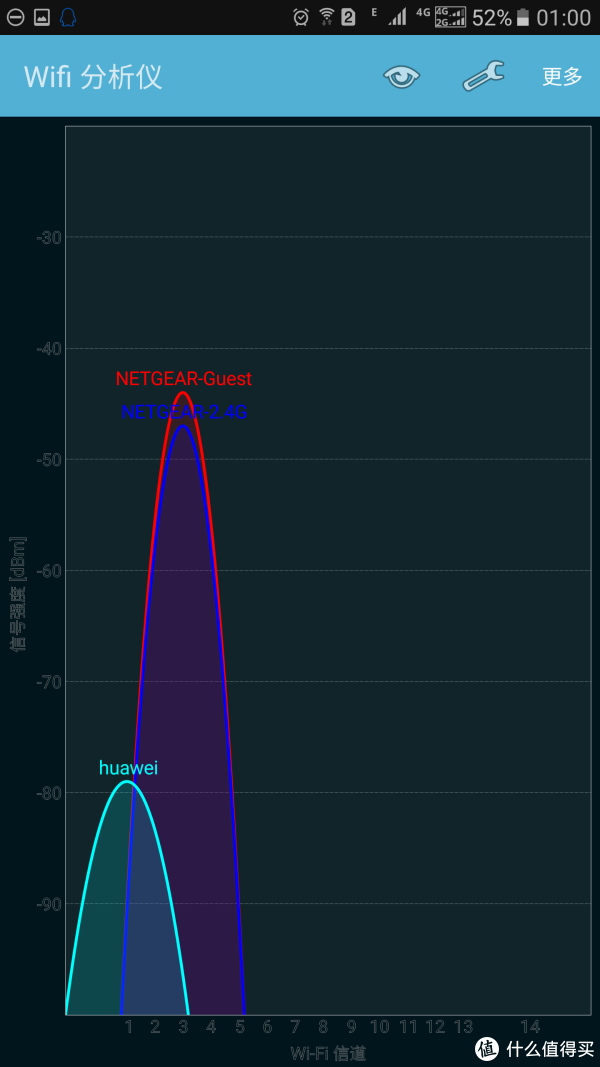Open the eye view selector icon
Image resolution: width=600 pixels, height=1067 pixels.
[401, 76]
